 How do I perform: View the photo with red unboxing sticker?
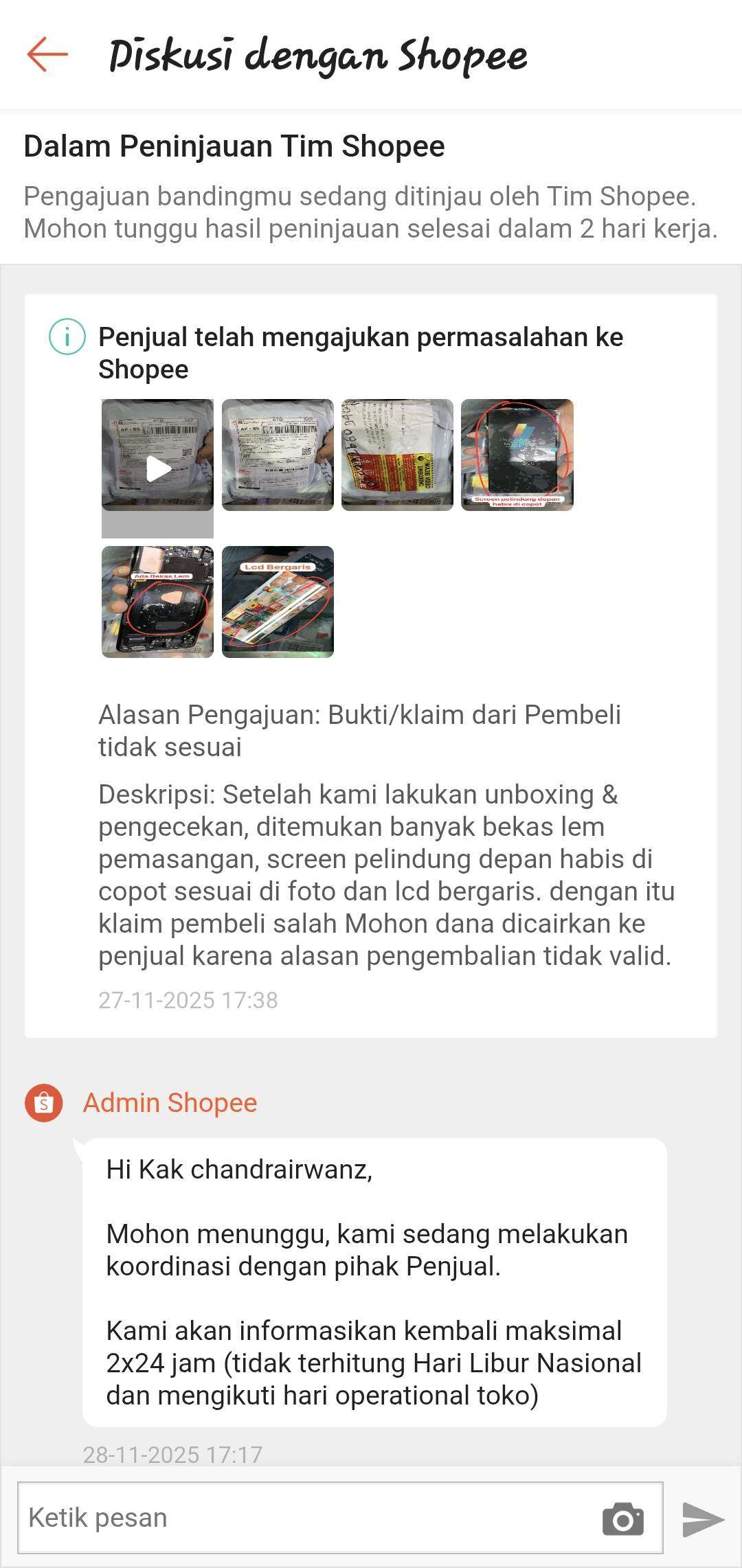tap(397, 455)
